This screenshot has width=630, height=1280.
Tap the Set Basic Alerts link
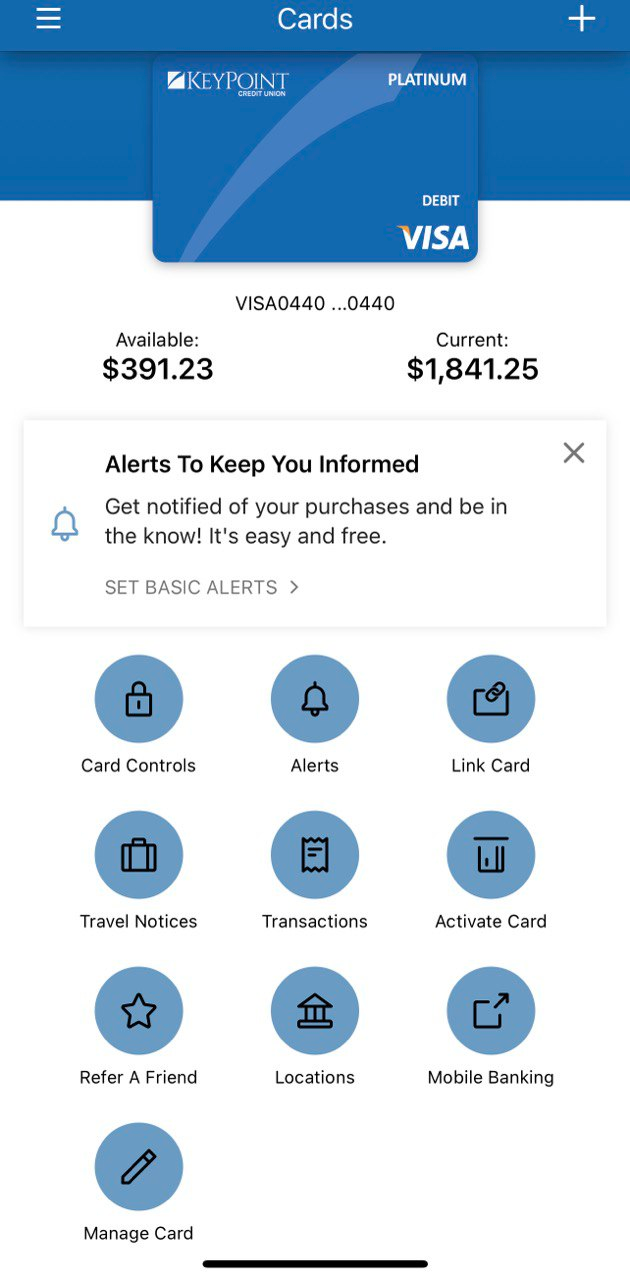point(202,587)
